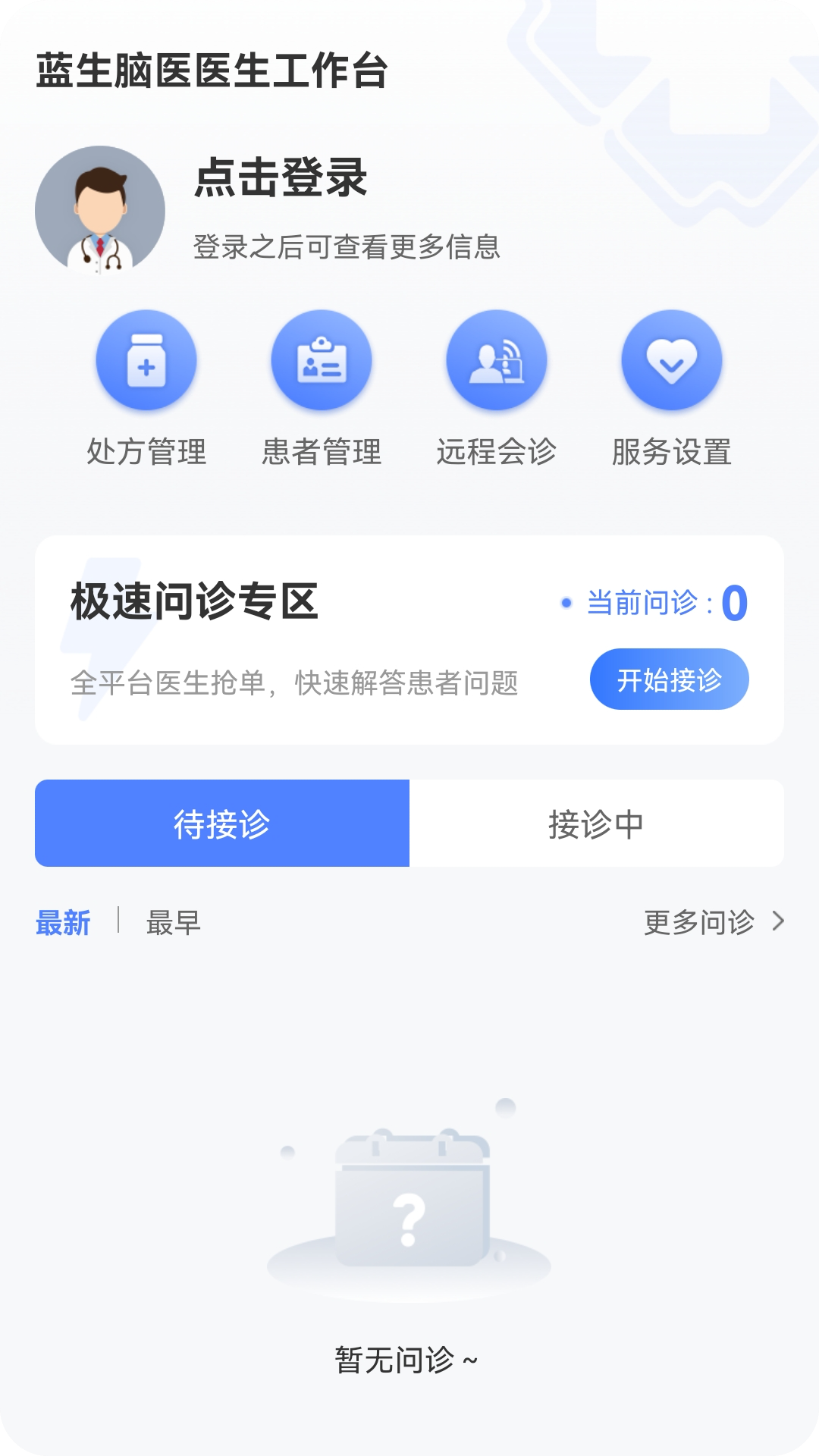Click the 极速问诊专区 card title
Screen dimensions: 819x1456
[x=193, y=599]
